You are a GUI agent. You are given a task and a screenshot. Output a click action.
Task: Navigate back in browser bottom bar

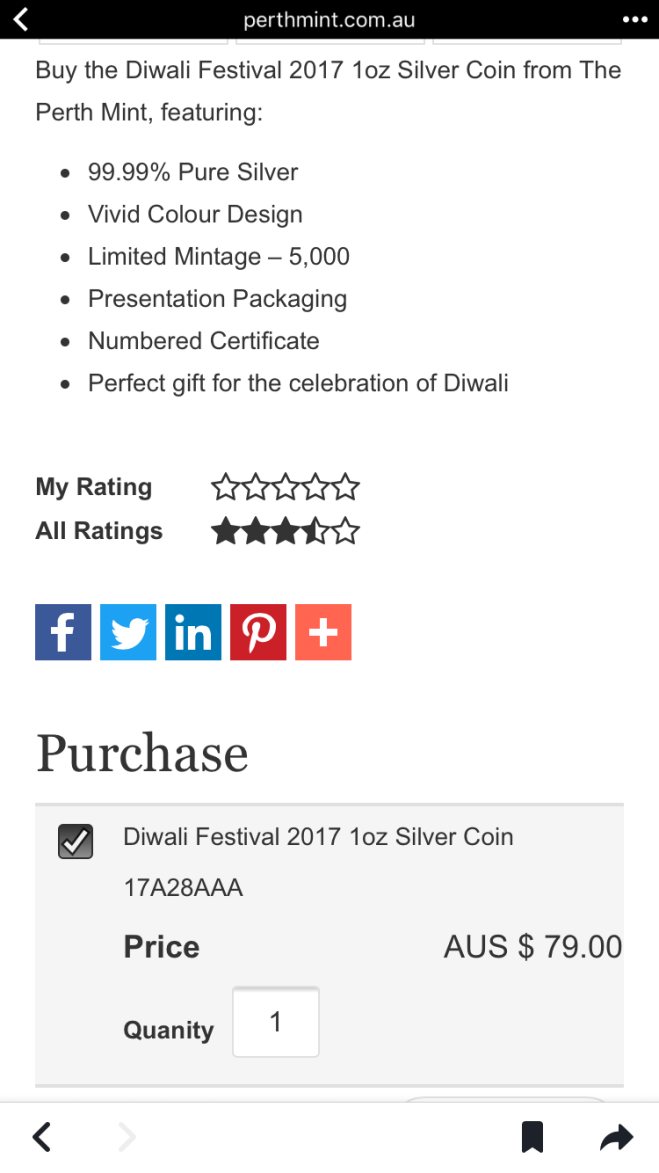click(41, 1136)
